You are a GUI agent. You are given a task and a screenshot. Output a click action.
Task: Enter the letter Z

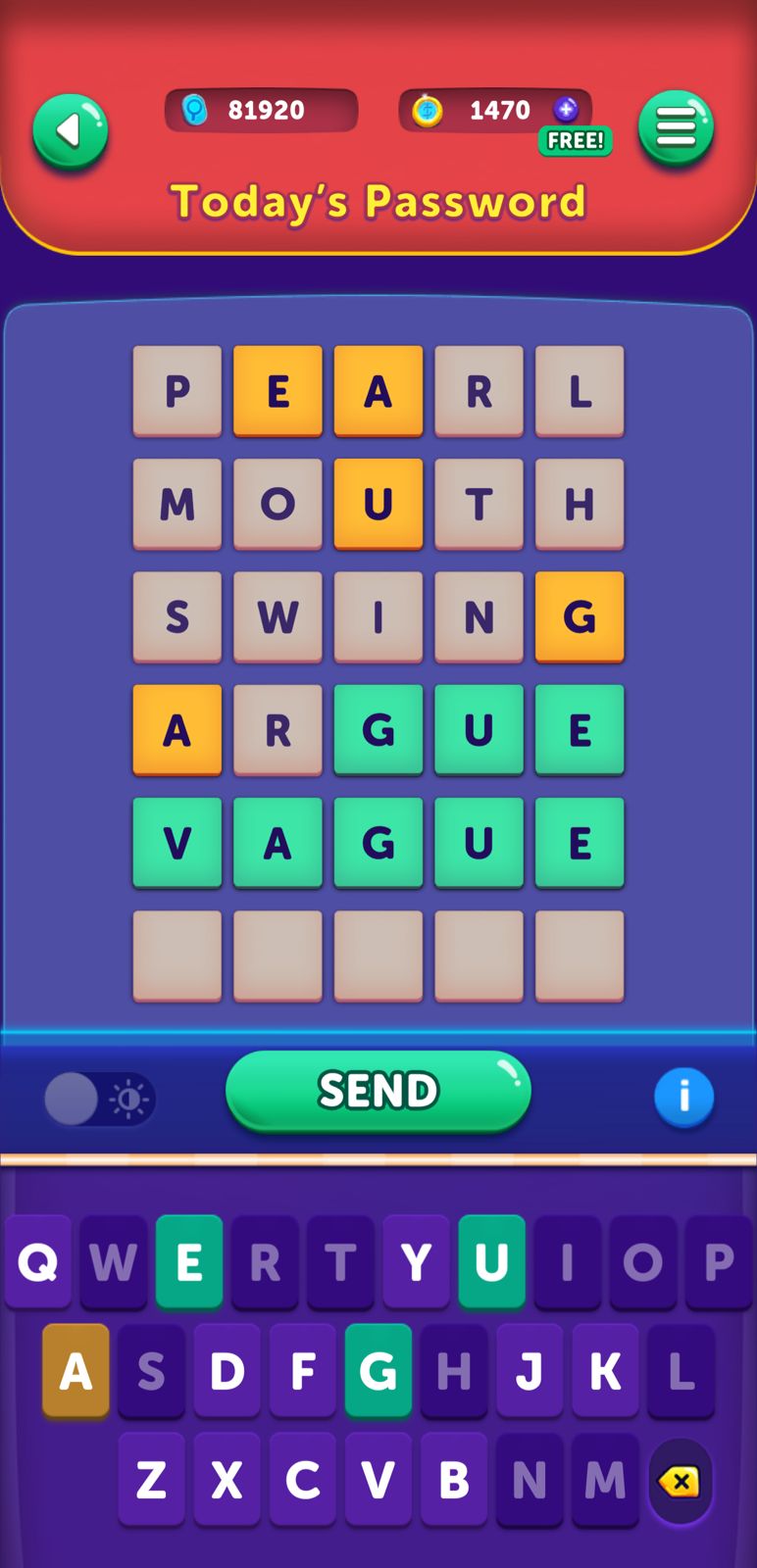click(151, 1480)
